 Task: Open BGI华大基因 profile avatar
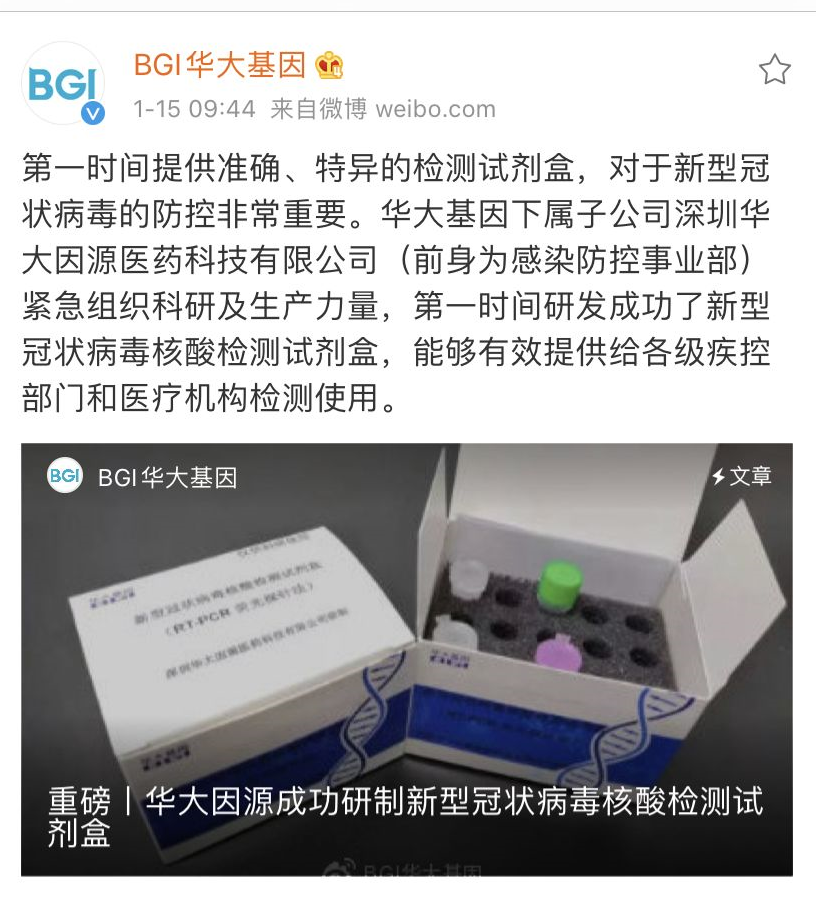[x=64, y=84]
